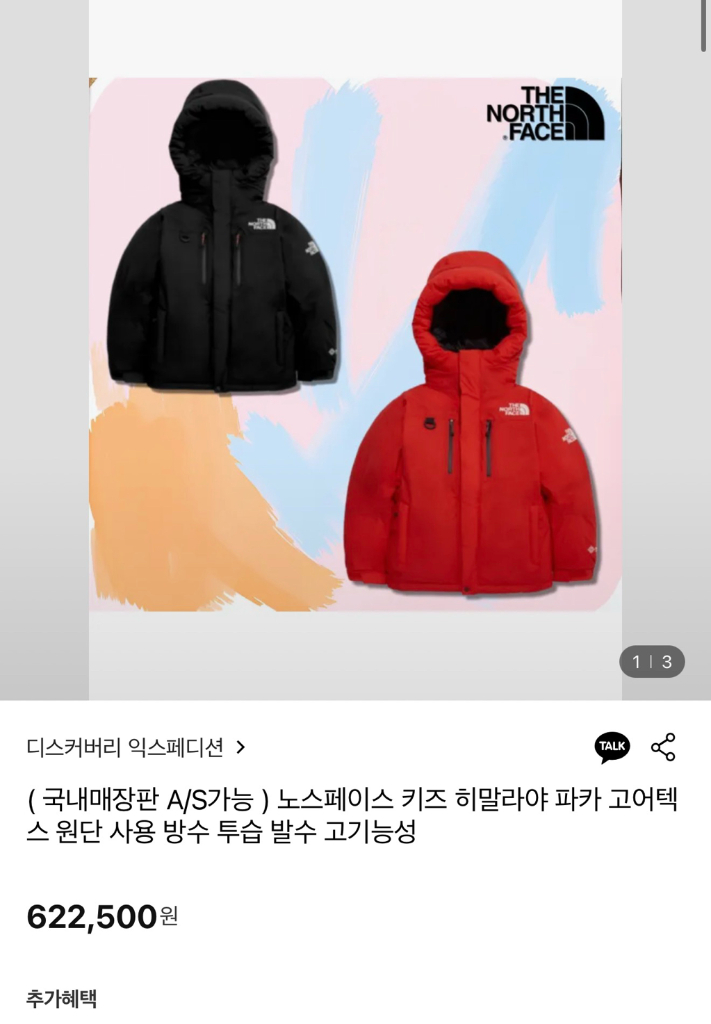The height and width of the screenshot is (1024, 711).
Task: Tap the KakaoTalk TALK inquiry icon
Action: point(612,746)
